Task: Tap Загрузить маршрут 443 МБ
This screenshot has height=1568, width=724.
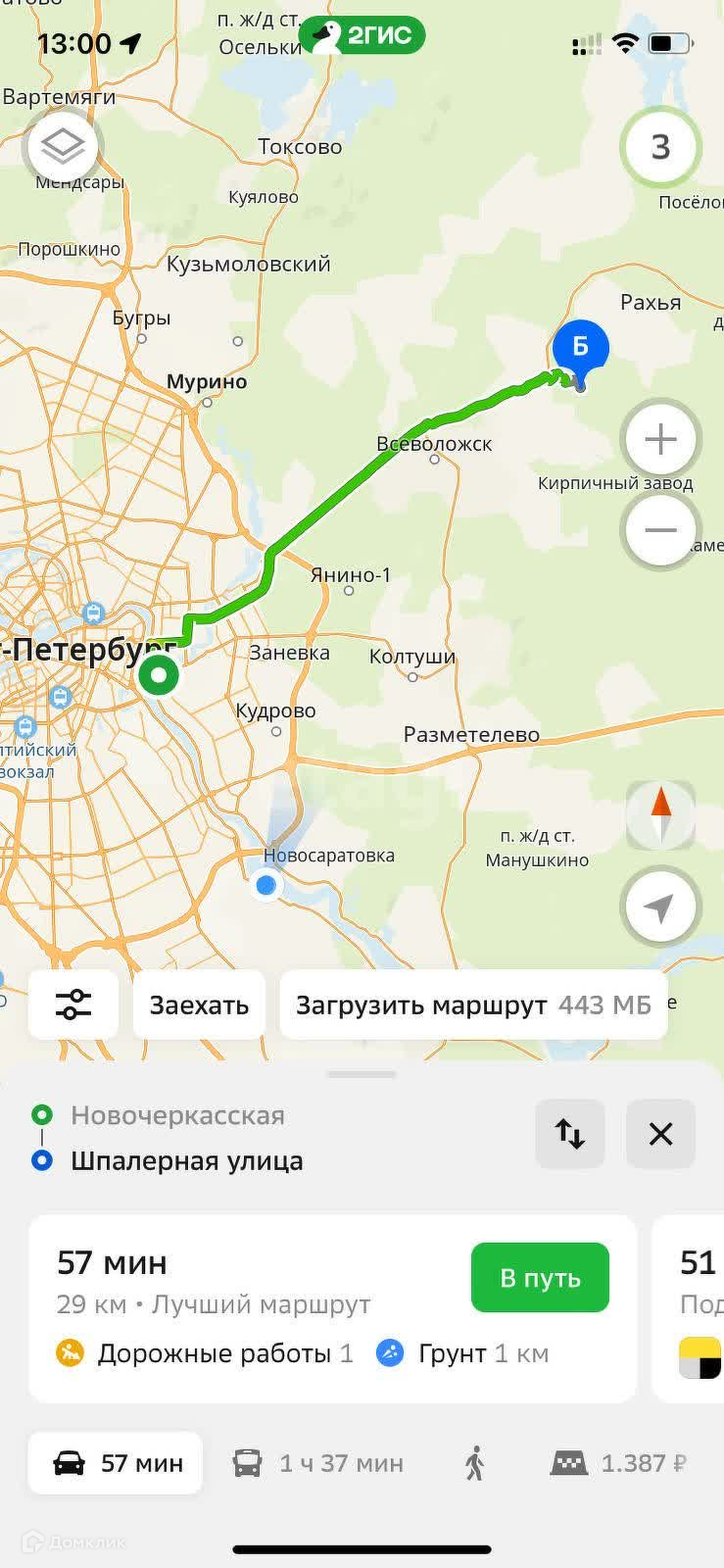Action: (x=473, y=1004)
